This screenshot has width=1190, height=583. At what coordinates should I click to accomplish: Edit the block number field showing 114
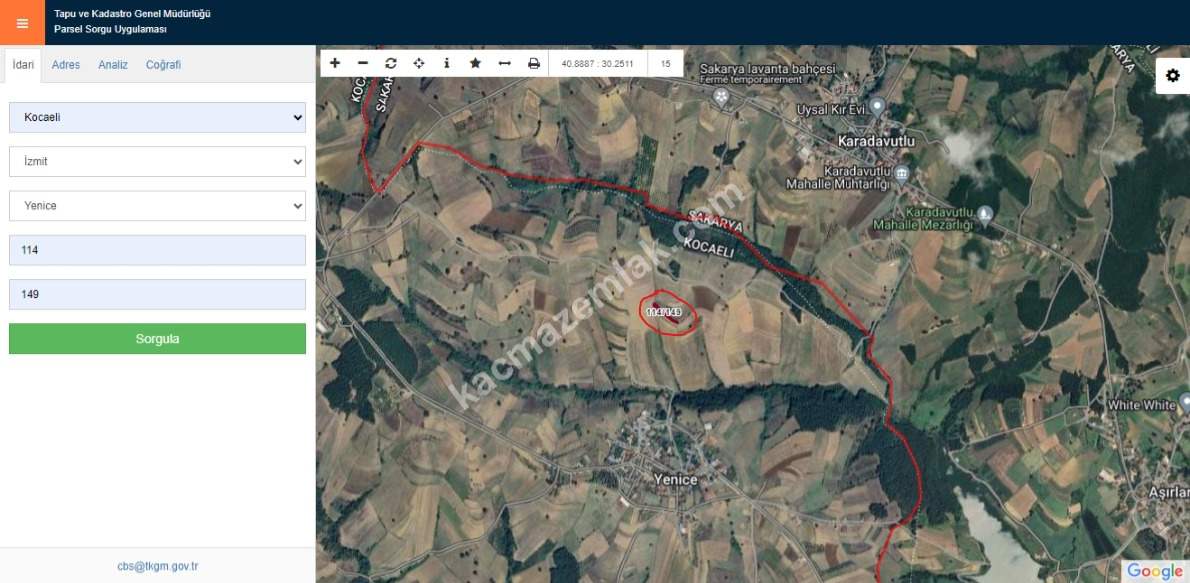point(157,250)
